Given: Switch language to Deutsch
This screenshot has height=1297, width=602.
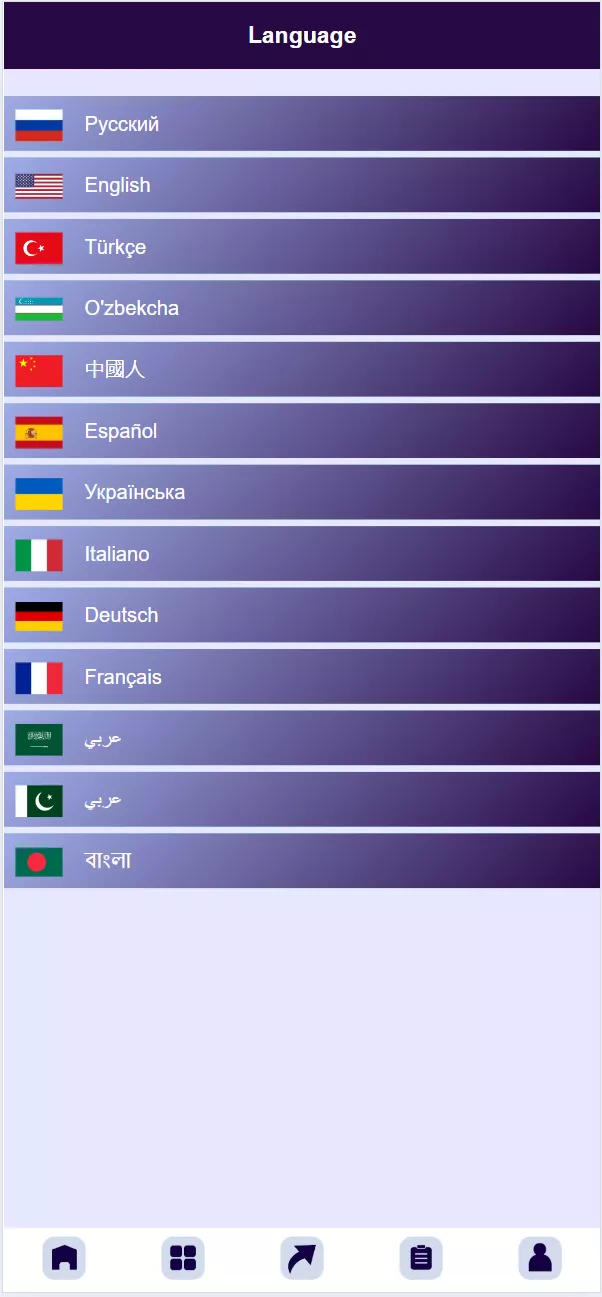Looking at the screenshot, I should [300, 615].
